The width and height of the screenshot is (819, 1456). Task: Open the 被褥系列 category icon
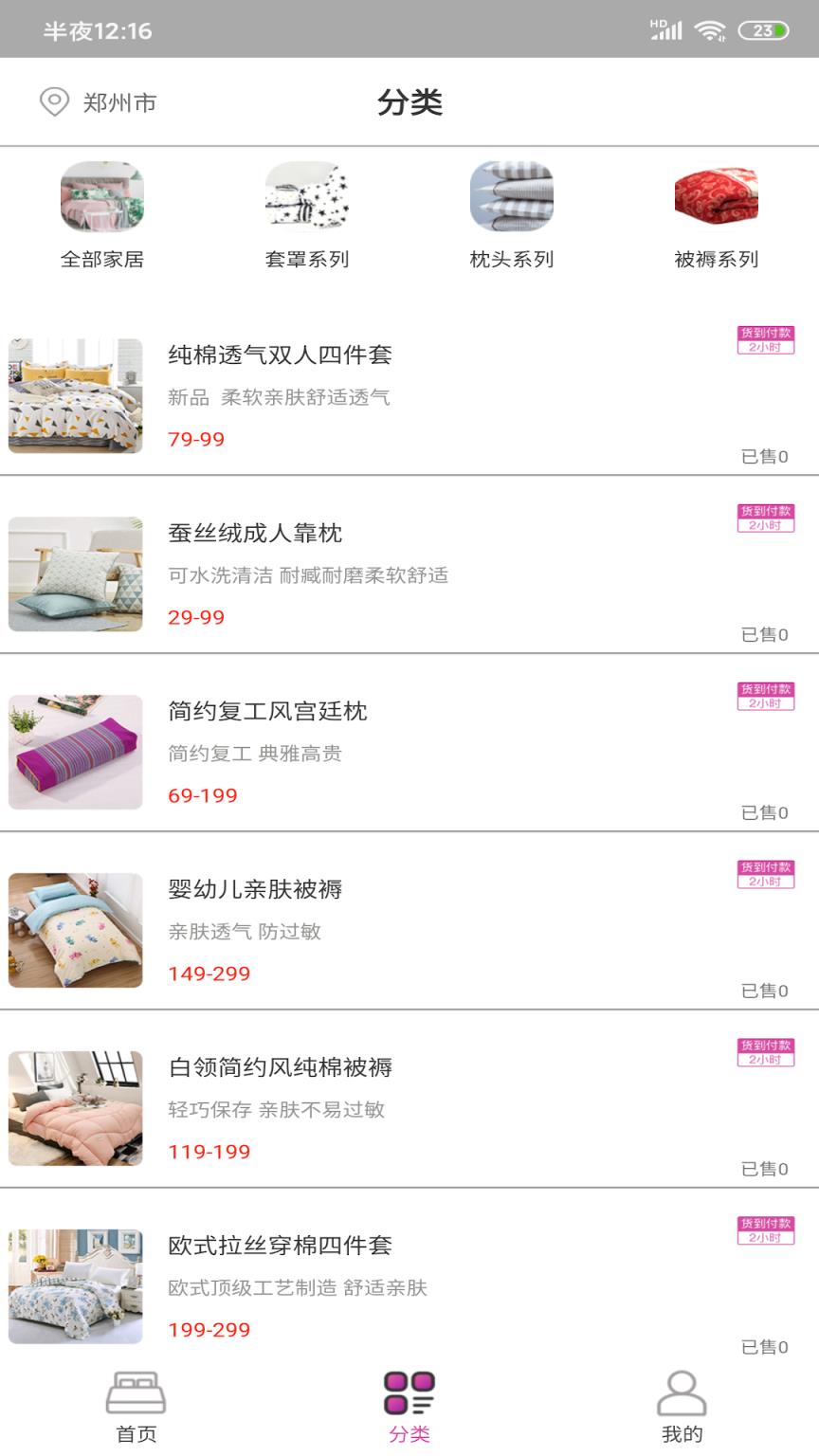(718, 197)
